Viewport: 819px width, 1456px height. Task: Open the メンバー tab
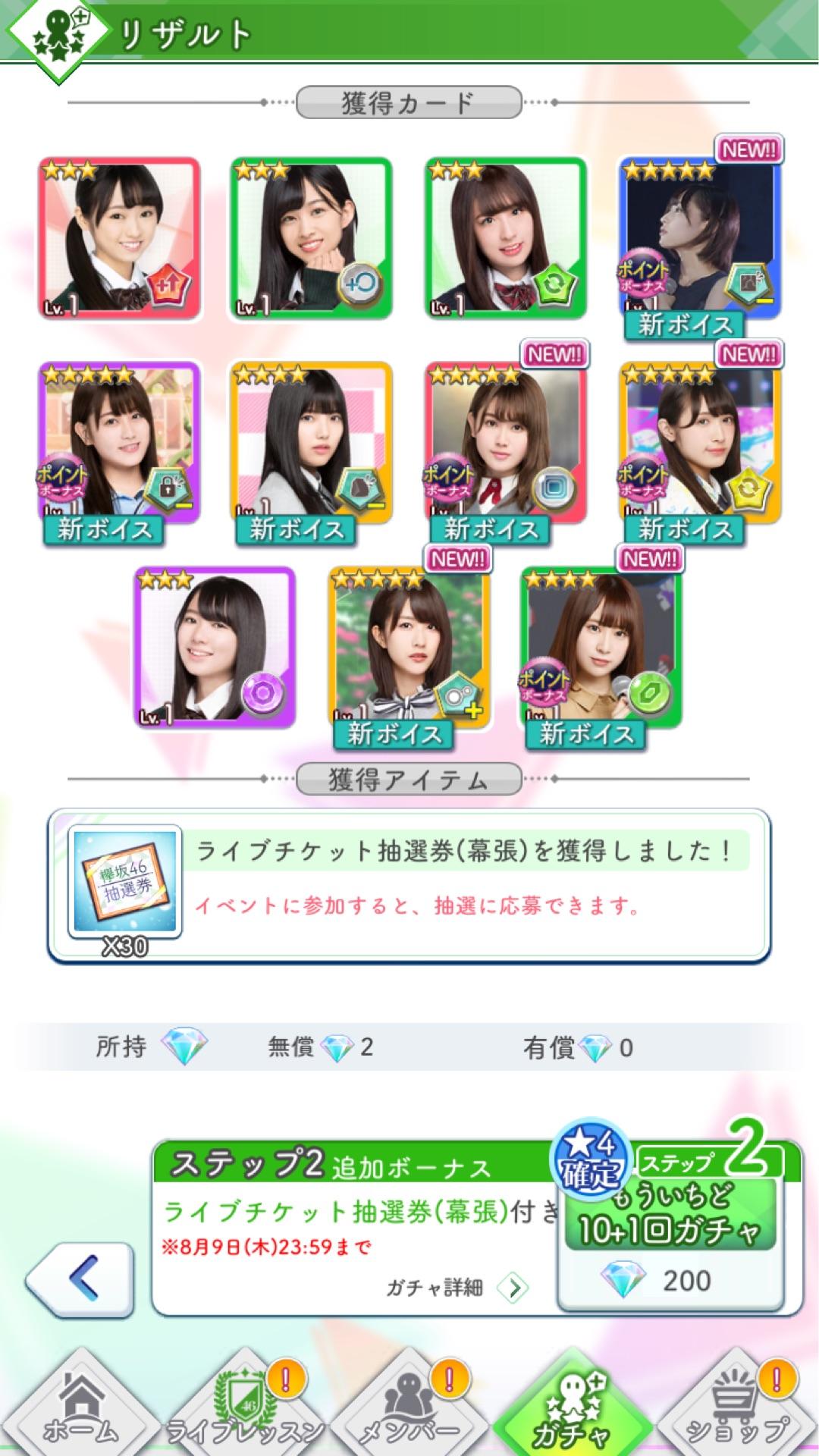click(409, 1408)
